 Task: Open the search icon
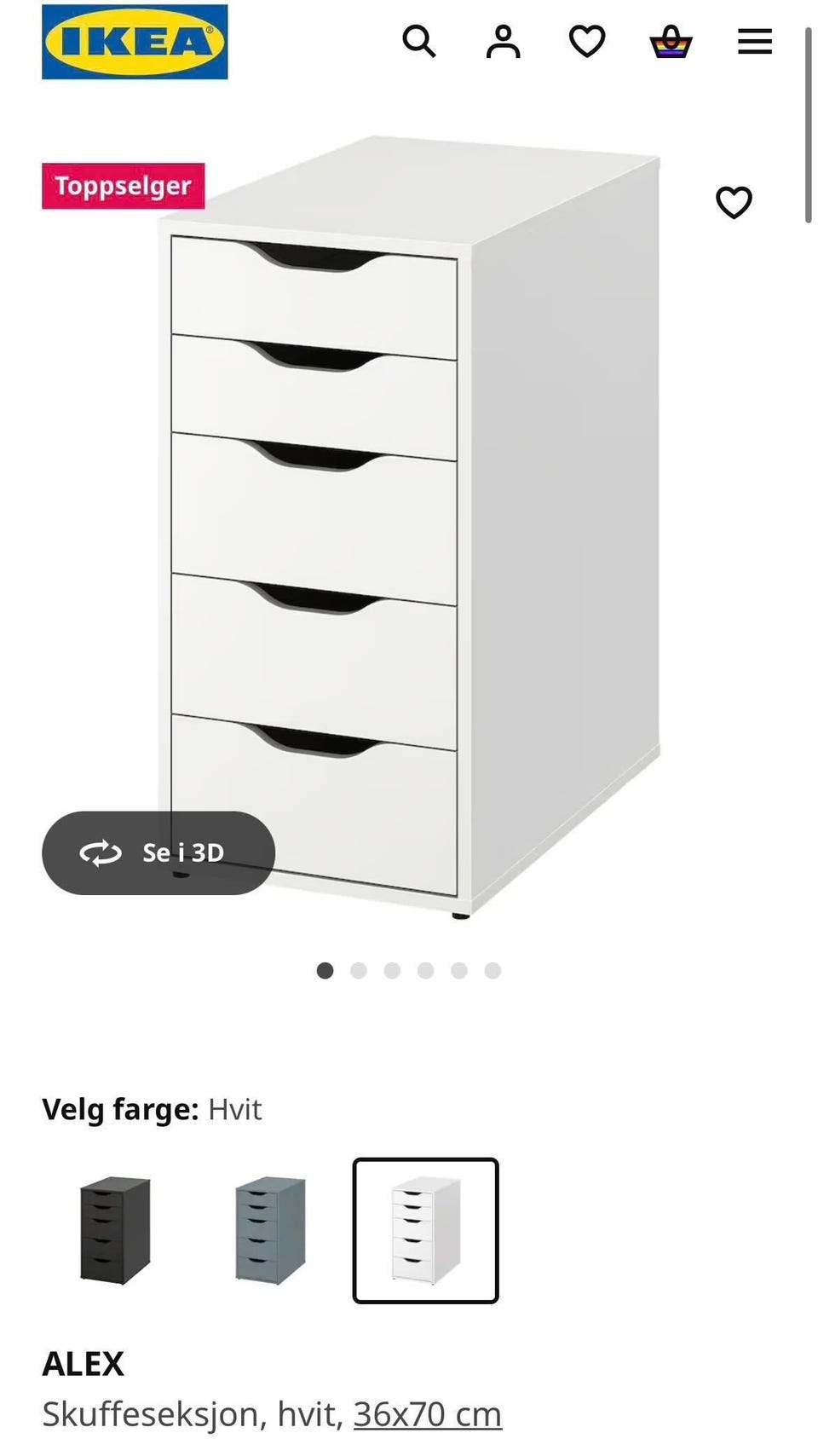point(419,41)
